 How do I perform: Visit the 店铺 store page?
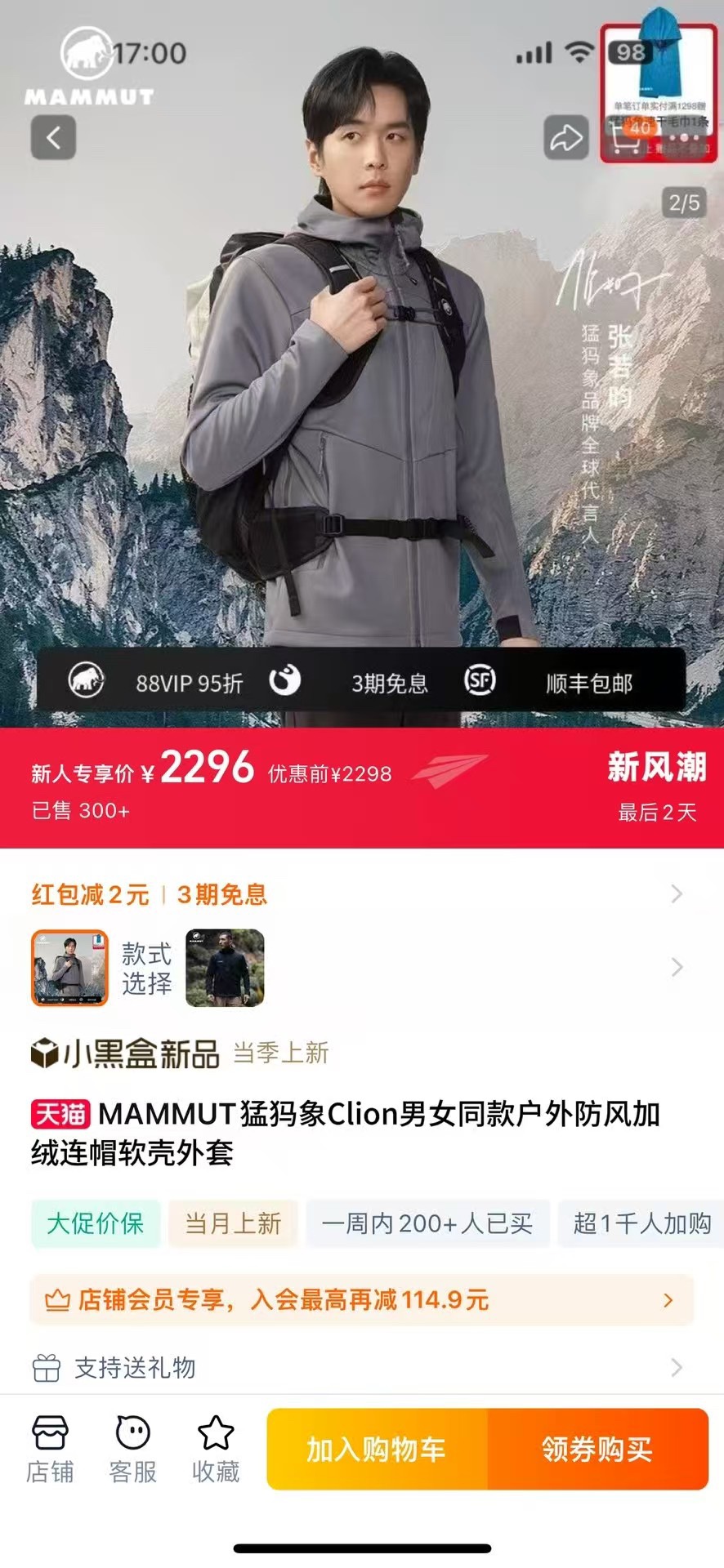pyautogui.click(x=50, y=1449)
